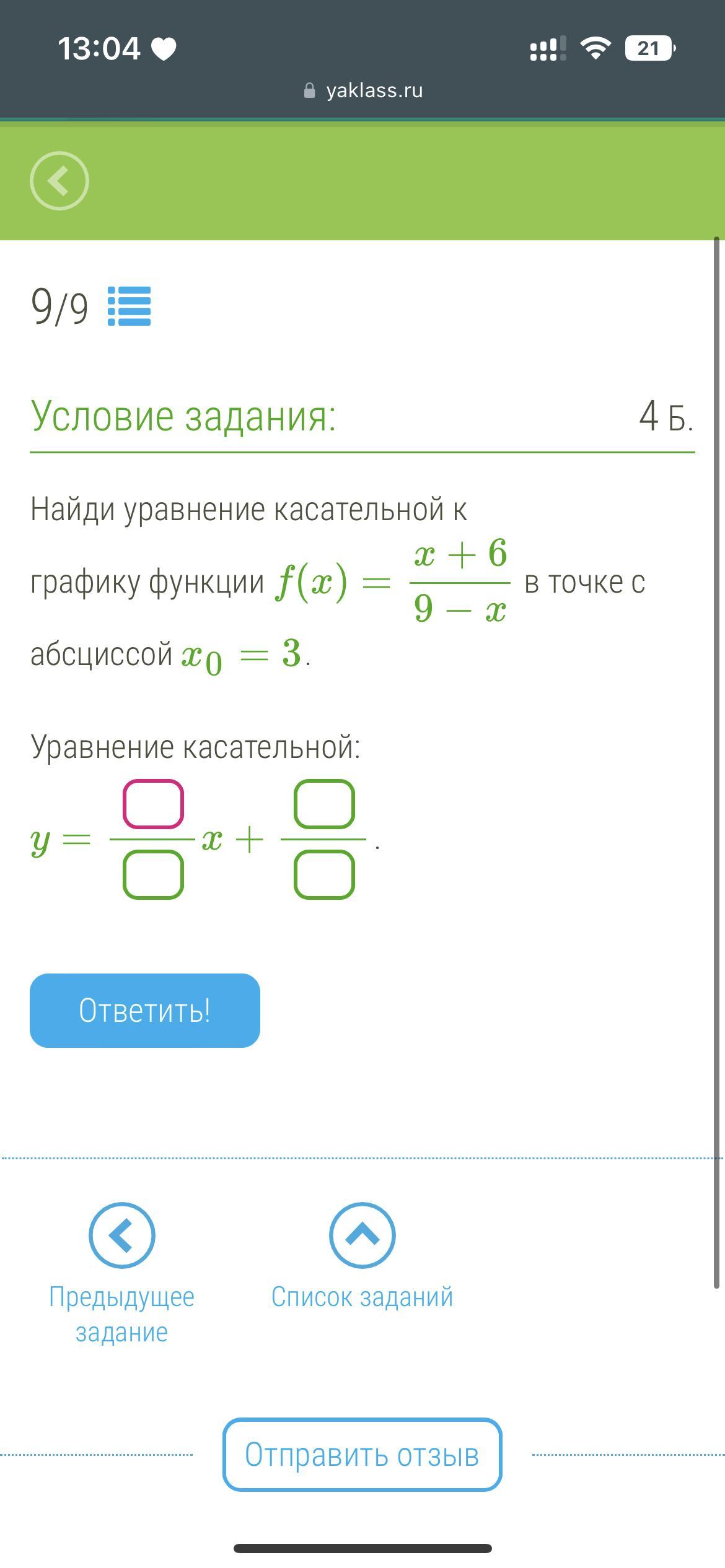725x1568 pixels.
Task: Tap the yaklass.ru address bar
Action: click(363, 90)
